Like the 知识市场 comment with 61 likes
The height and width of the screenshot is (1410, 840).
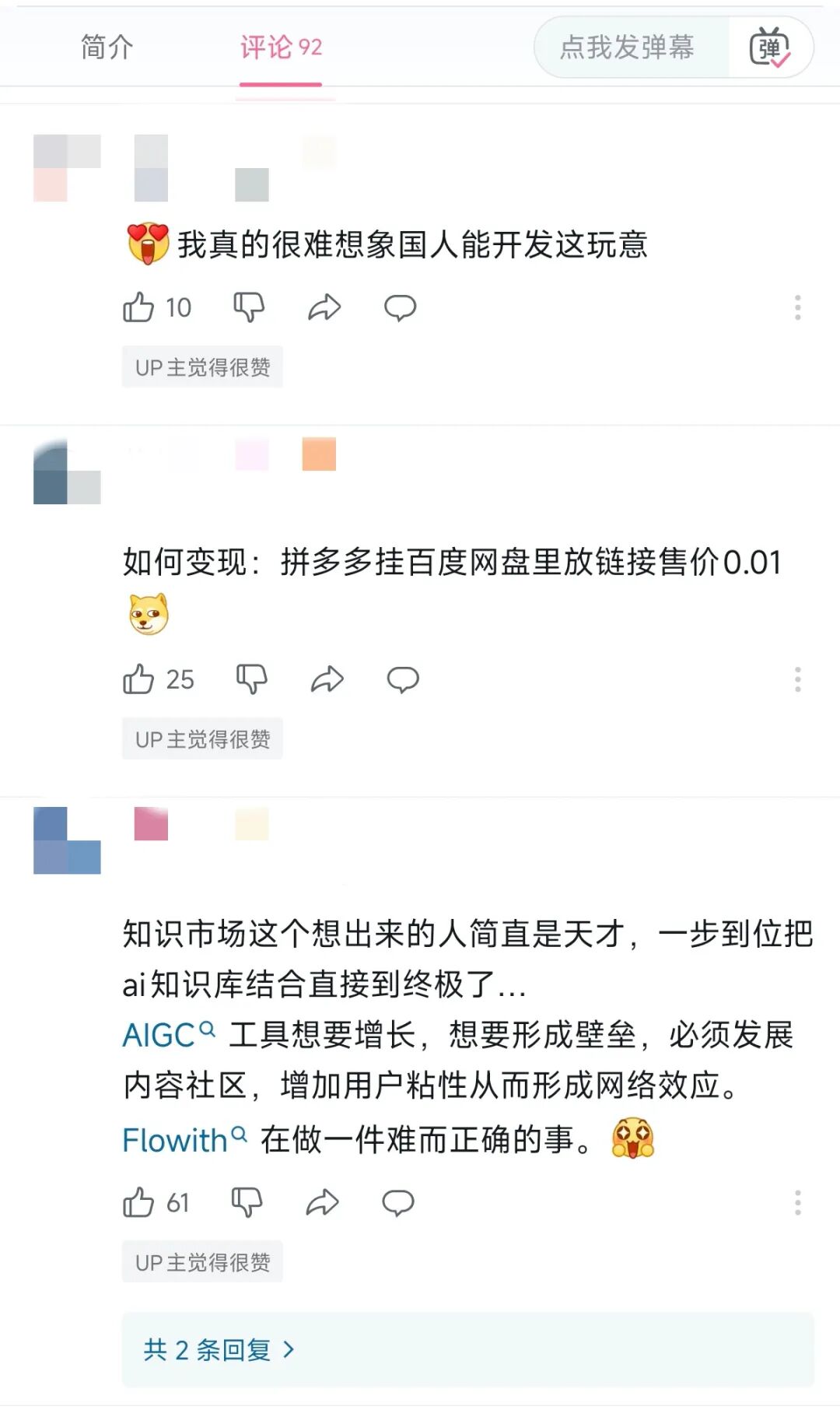click(138, 1202)
